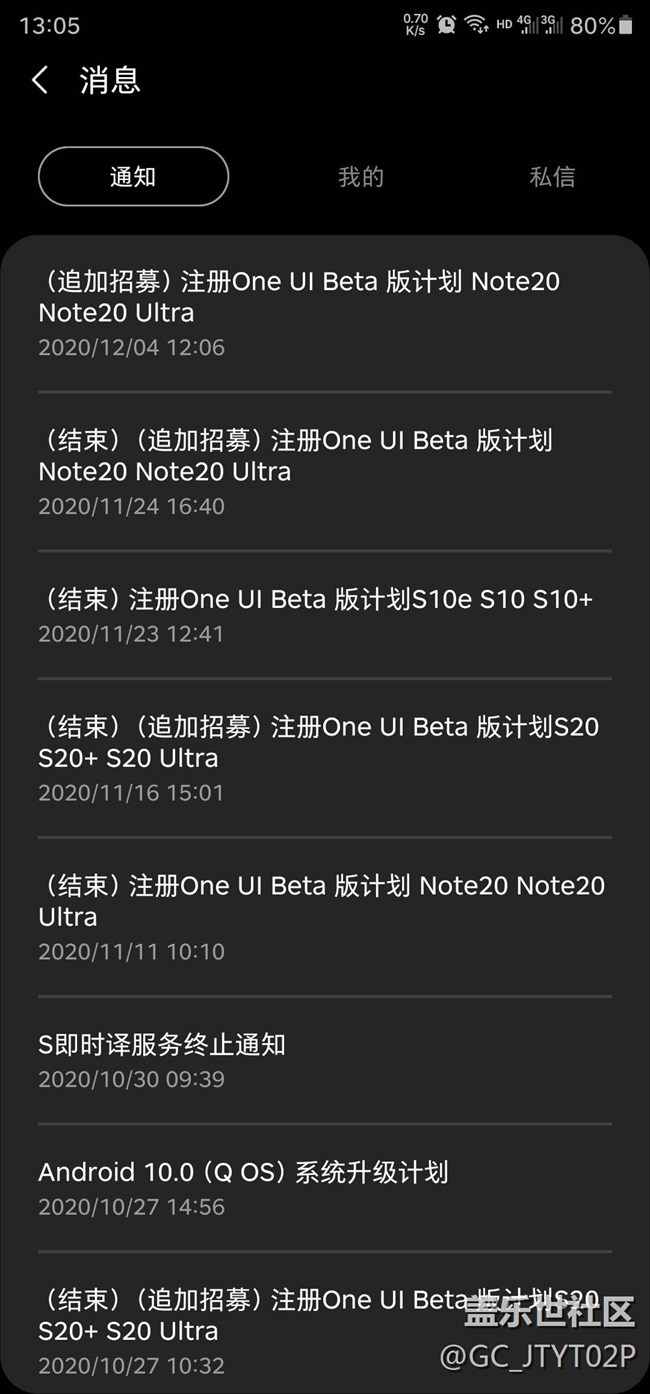
Task: Go back from the 消息 screen
Action: pos(40,81)
